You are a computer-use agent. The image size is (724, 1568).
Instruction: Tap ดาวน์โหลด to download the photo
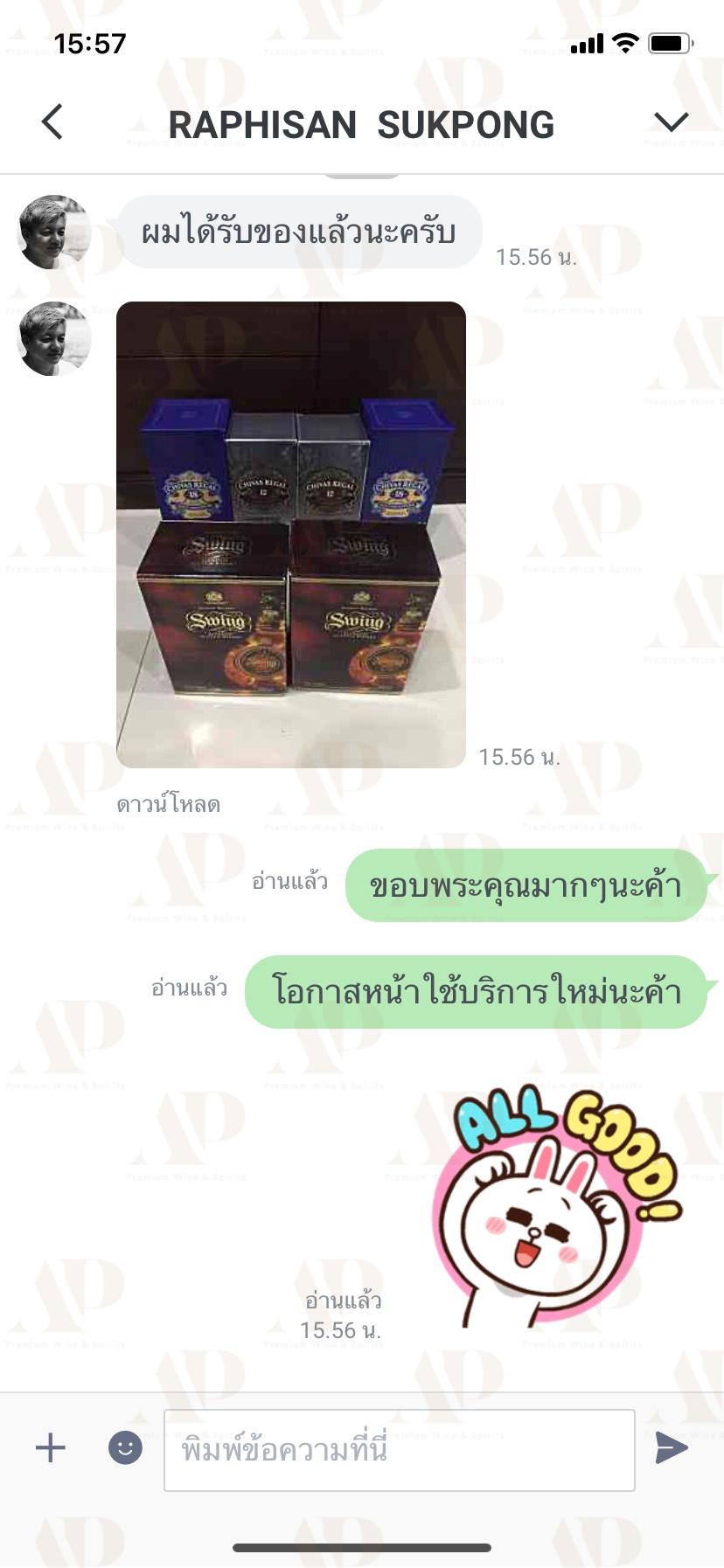pos(168,804)
